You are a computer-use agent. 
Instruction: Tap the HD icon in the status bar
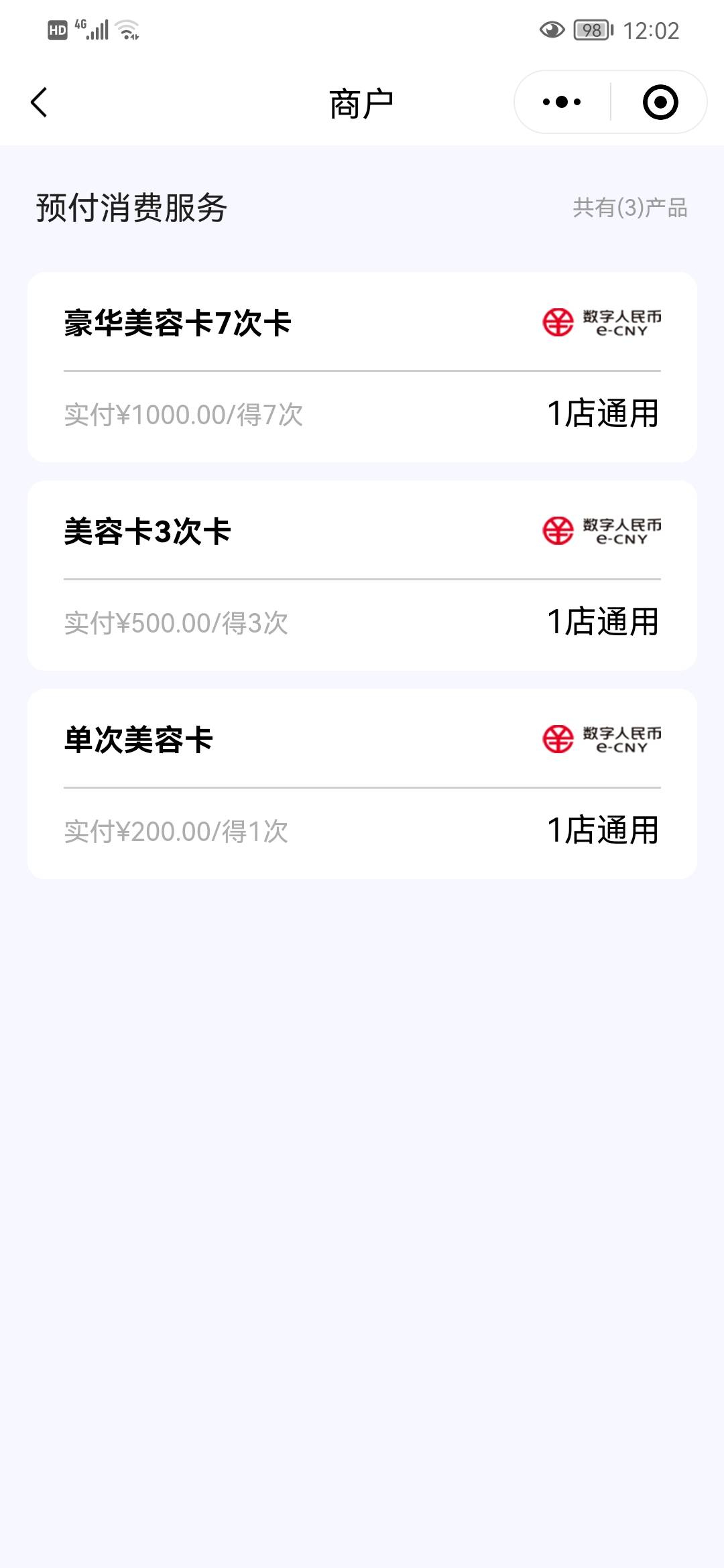click(59, 29)
